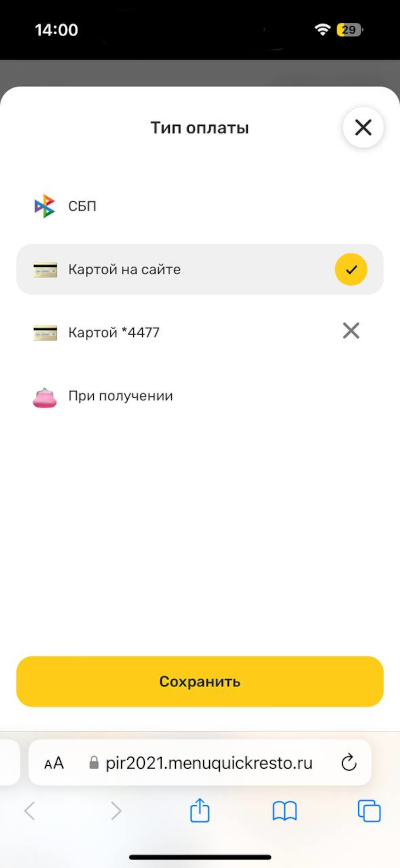Screen dimensions: 400x868
Task: Remove saved card *4477
Action: 351,332
